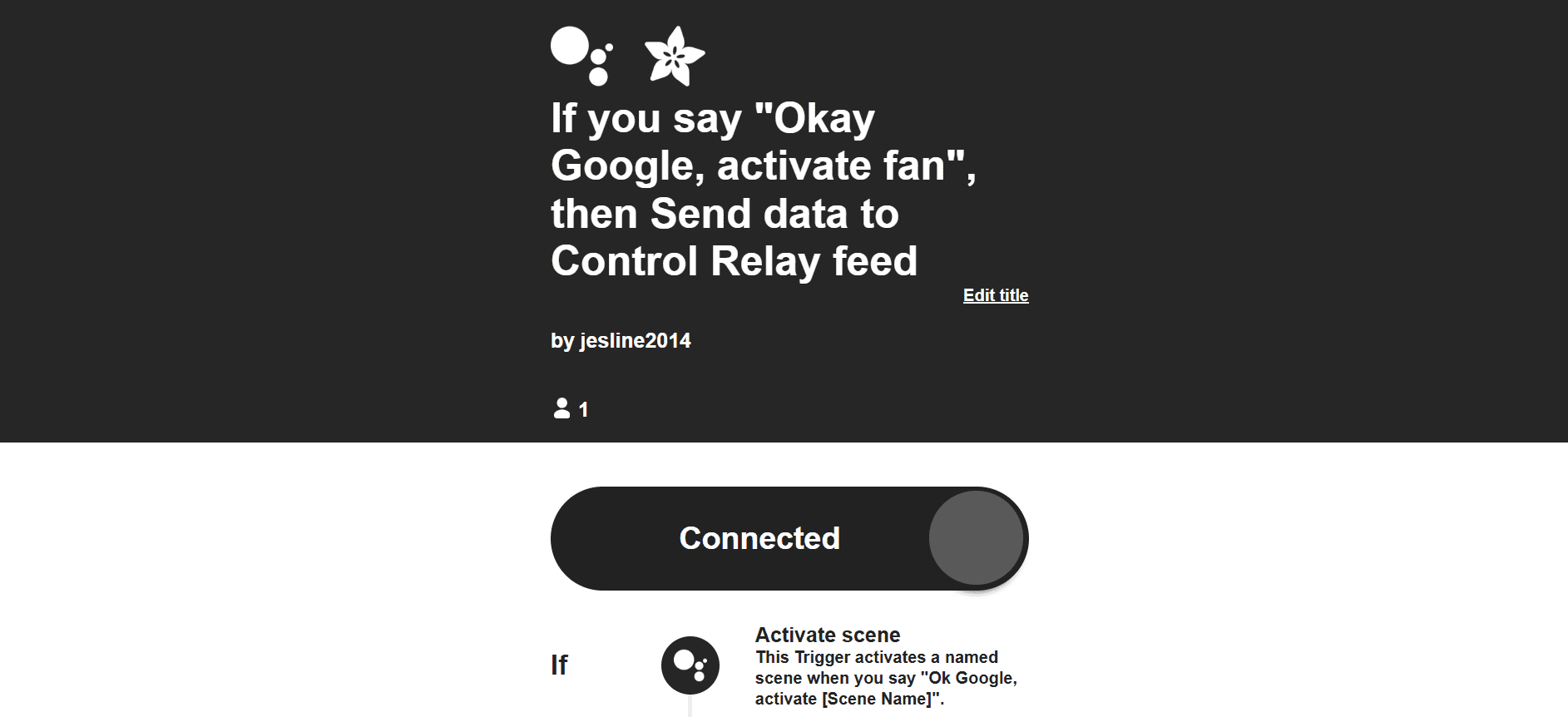Open the Activate scene trigger details
The height and width of the screenshot is (717, 1568).
(827, 635)
